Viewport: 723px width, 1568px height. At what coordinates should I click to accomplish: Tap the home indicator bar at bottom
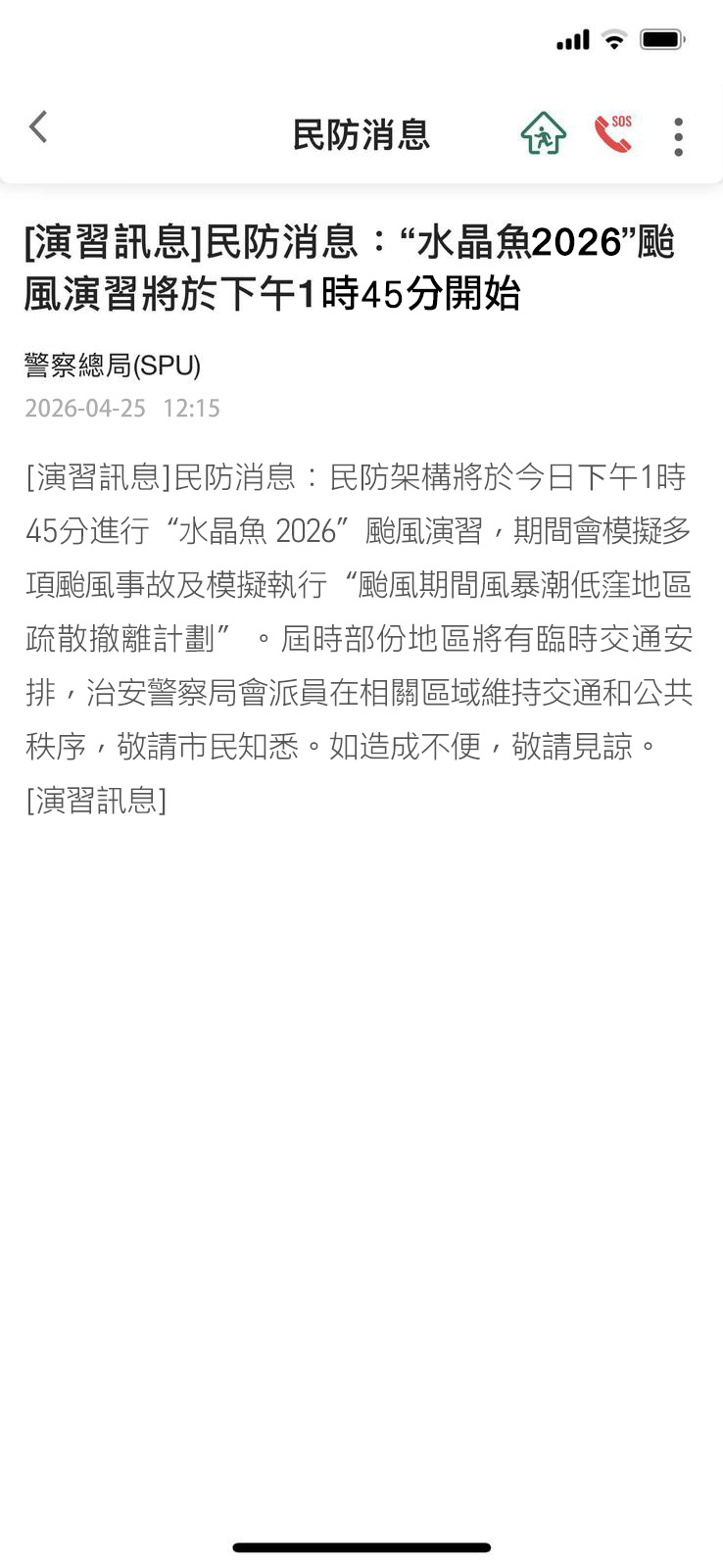[361, 1546]
